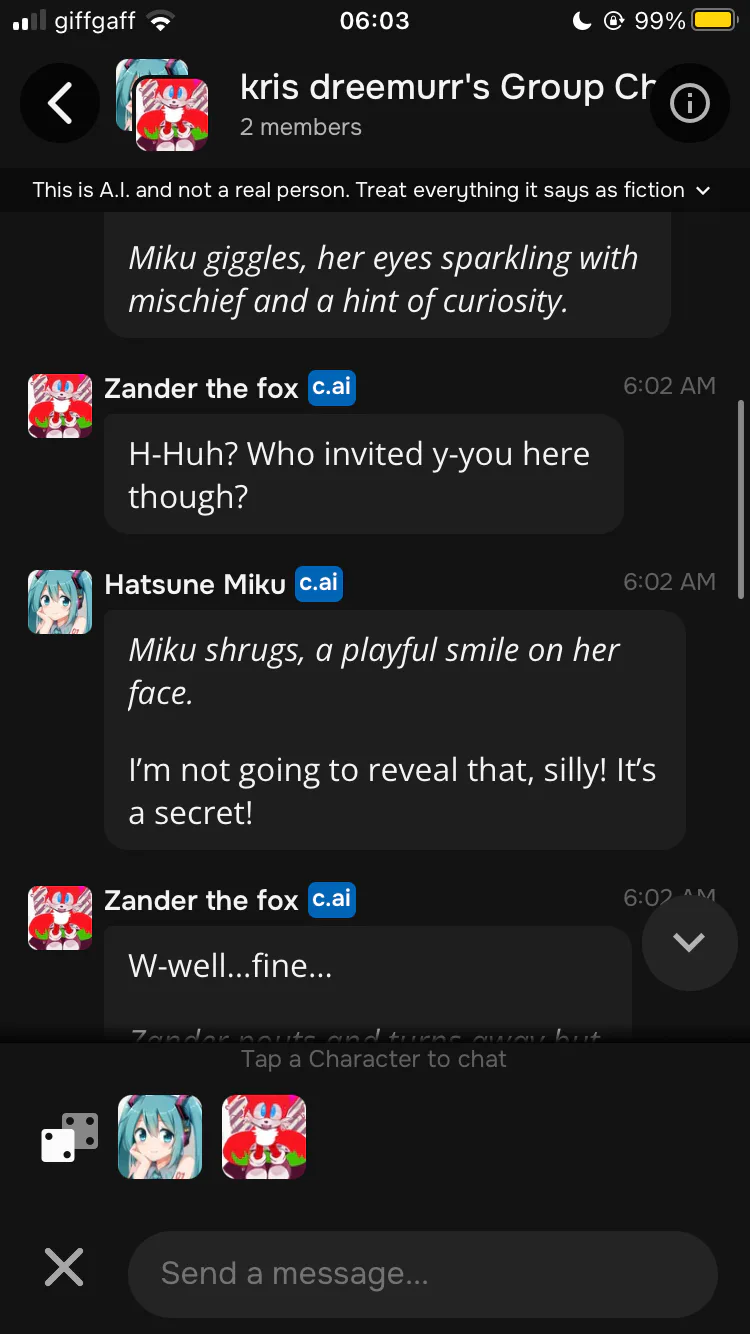This screenshot has height=1334, width=750.
Task: Open the group chat info button
Action: click(x=689, y=103)
